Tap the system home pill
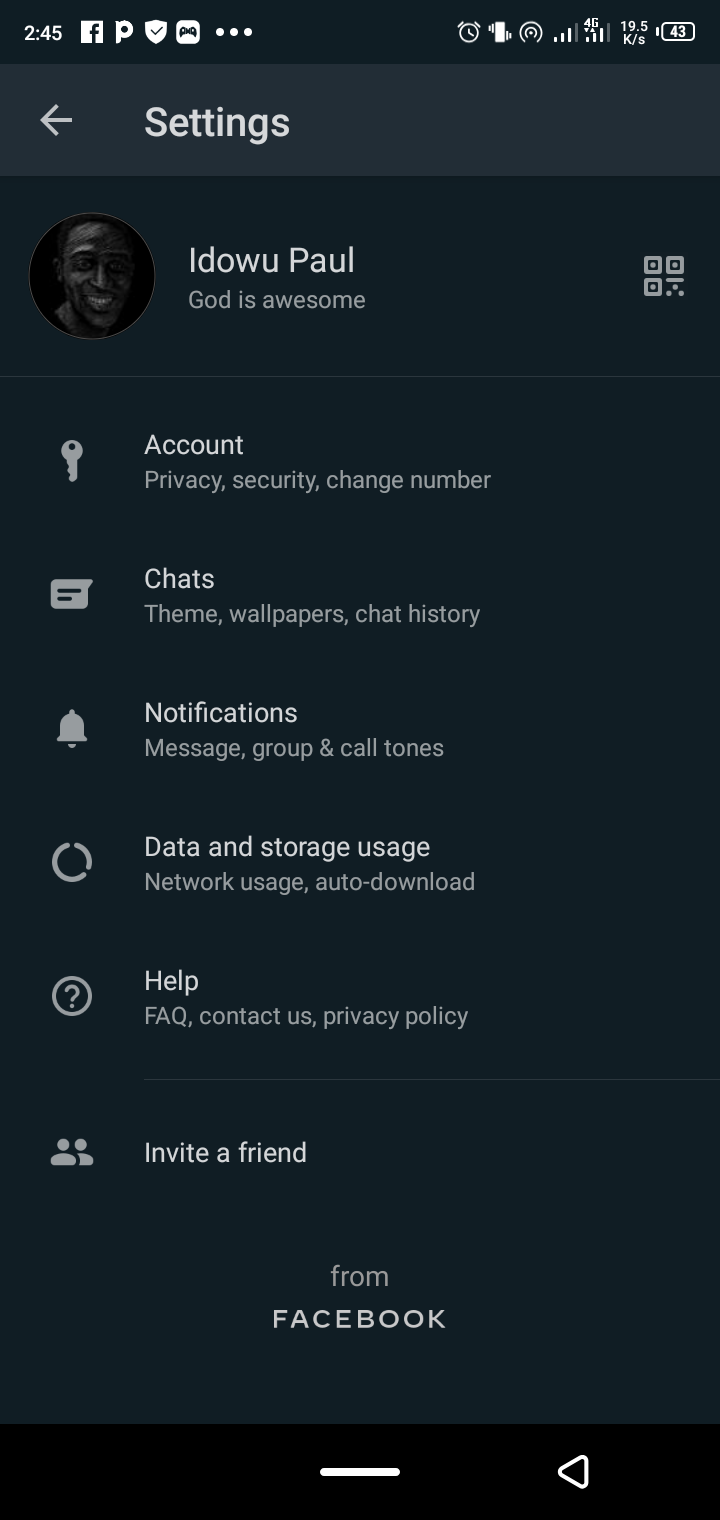The width and height of the screenshot is (720, 1520). pos(360,1471)
